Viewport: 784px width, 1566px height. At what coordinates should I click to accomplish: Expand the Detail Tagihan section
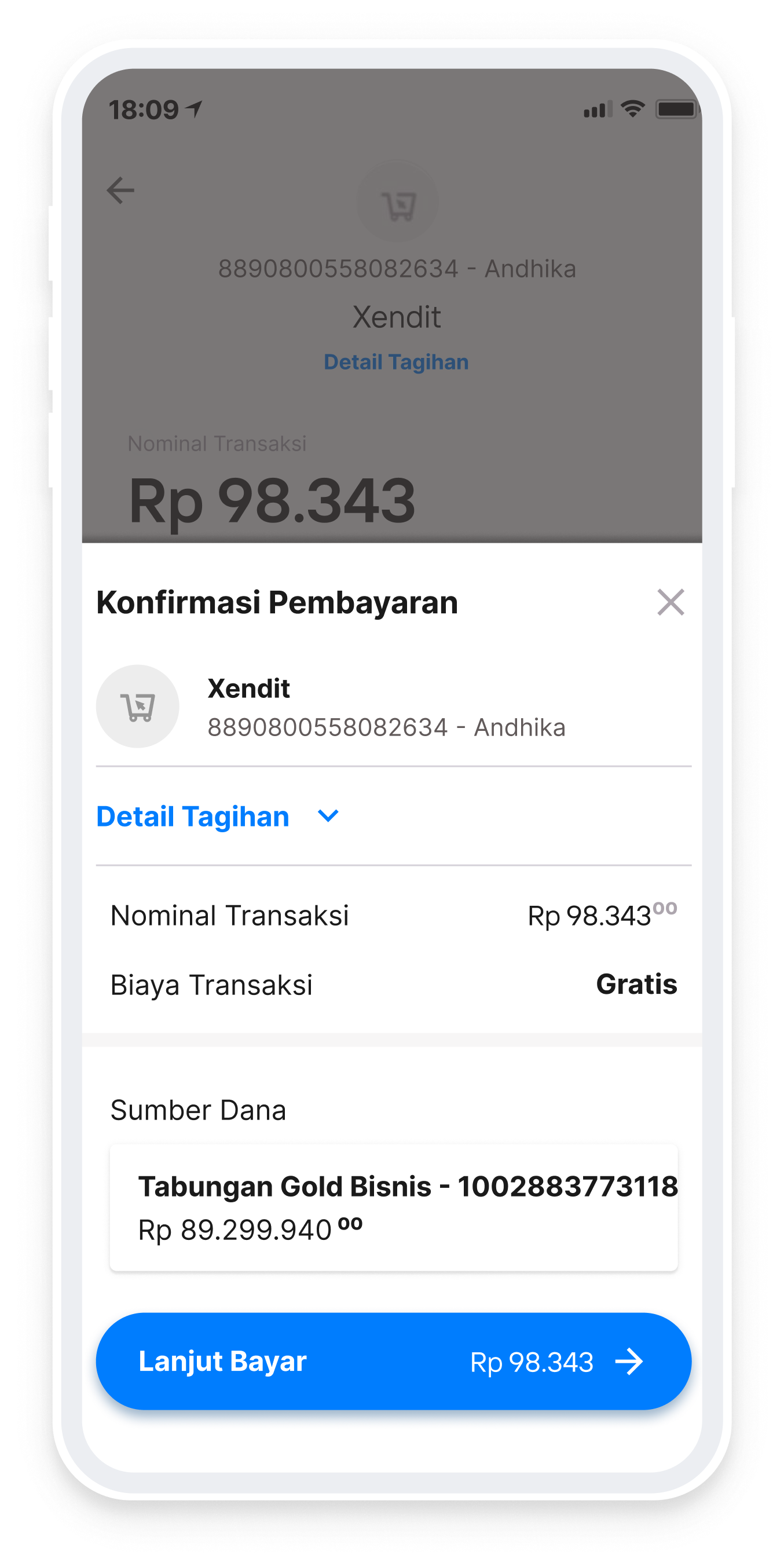tap(218, 816)
